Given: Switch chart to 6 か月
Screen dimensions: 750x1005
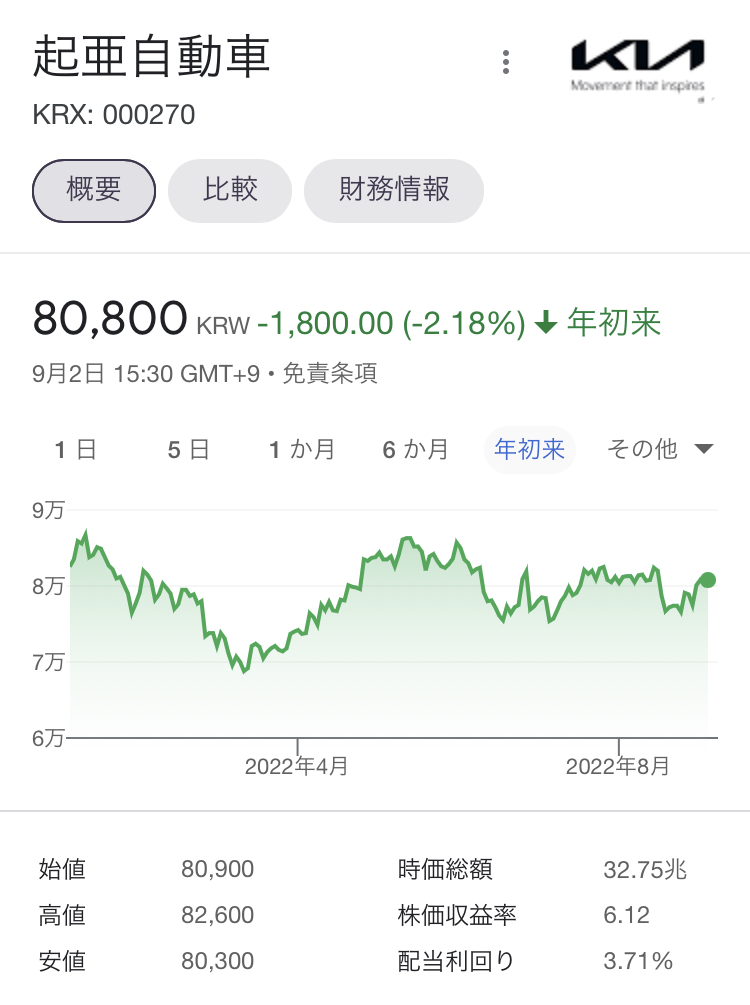Looking at the screenshot, I should 415,449.
